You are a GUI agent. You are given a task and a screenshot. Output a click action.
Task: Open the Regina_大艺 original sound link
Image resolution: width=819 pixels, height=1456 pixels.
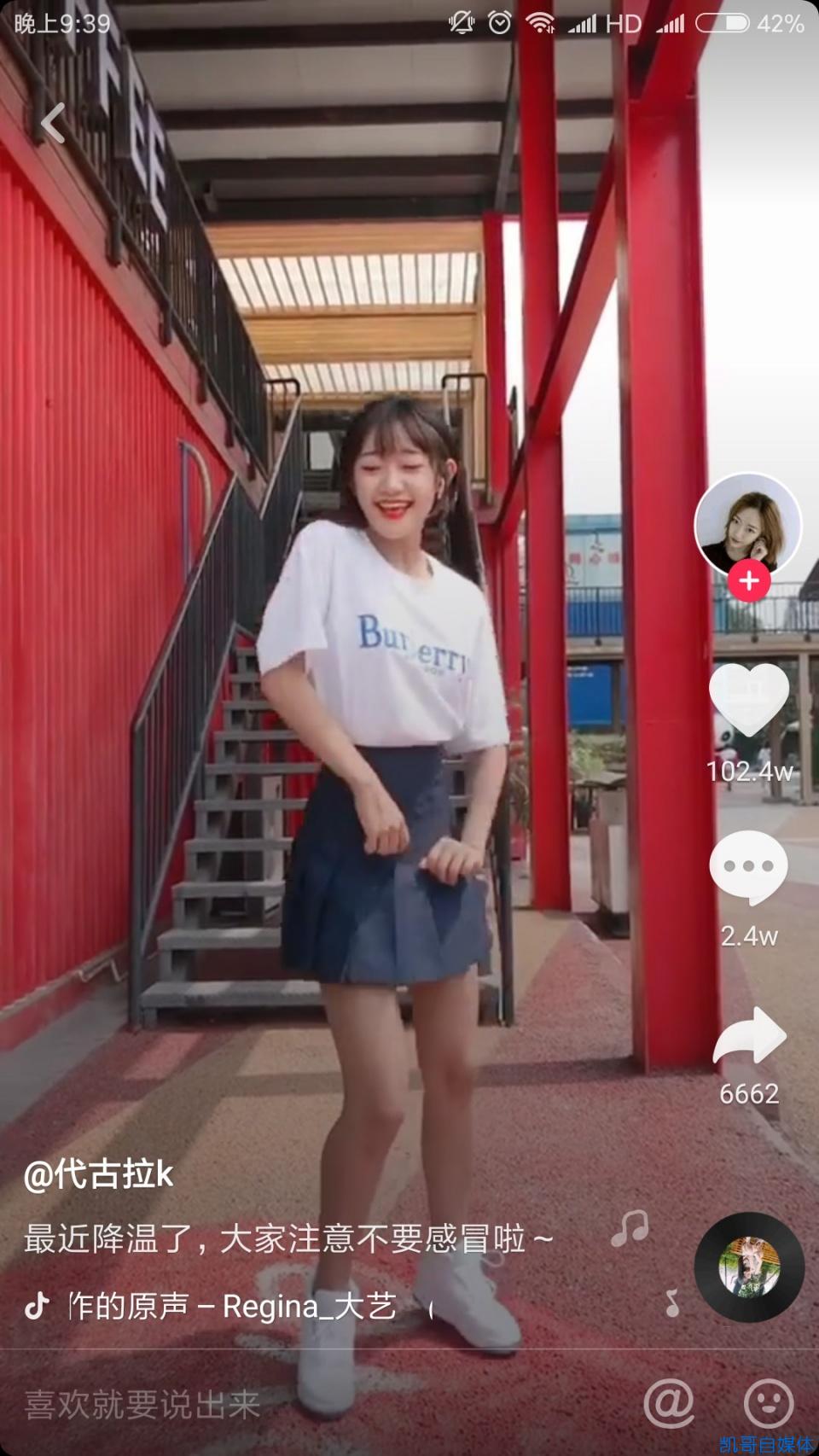click(230, 1306)
